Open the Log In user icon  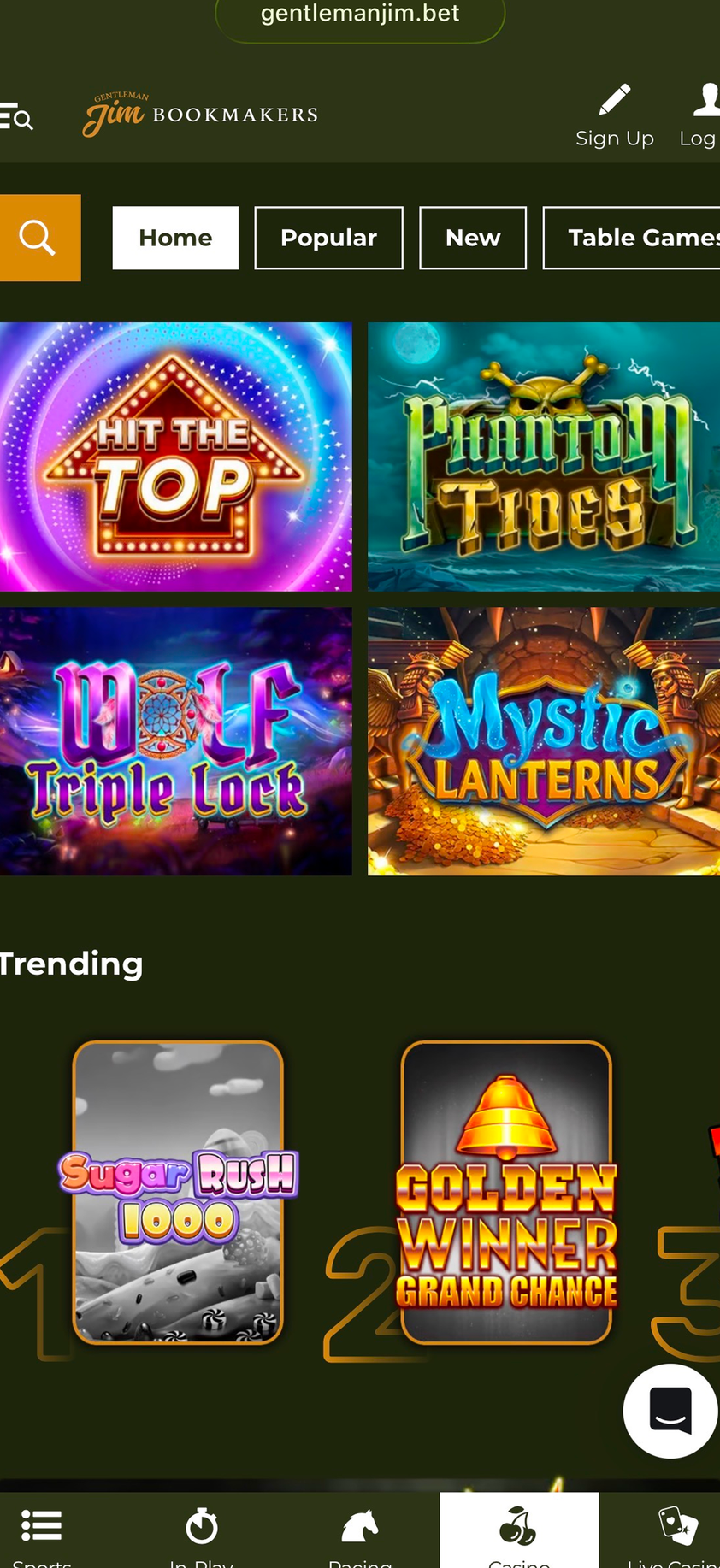701,115
